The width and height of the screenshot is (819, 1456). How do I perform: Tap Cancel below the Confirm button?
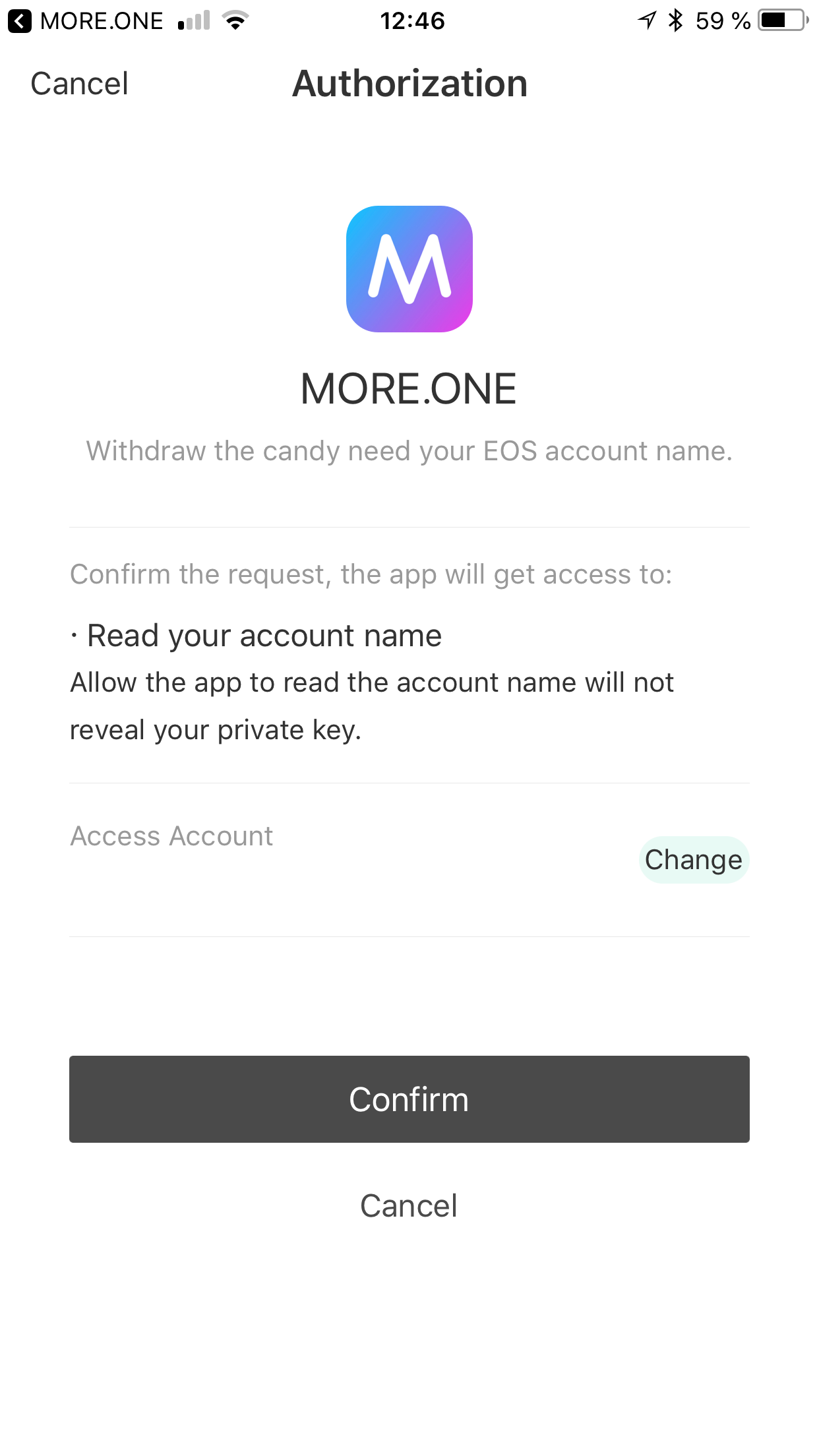tap(409, 1206)
